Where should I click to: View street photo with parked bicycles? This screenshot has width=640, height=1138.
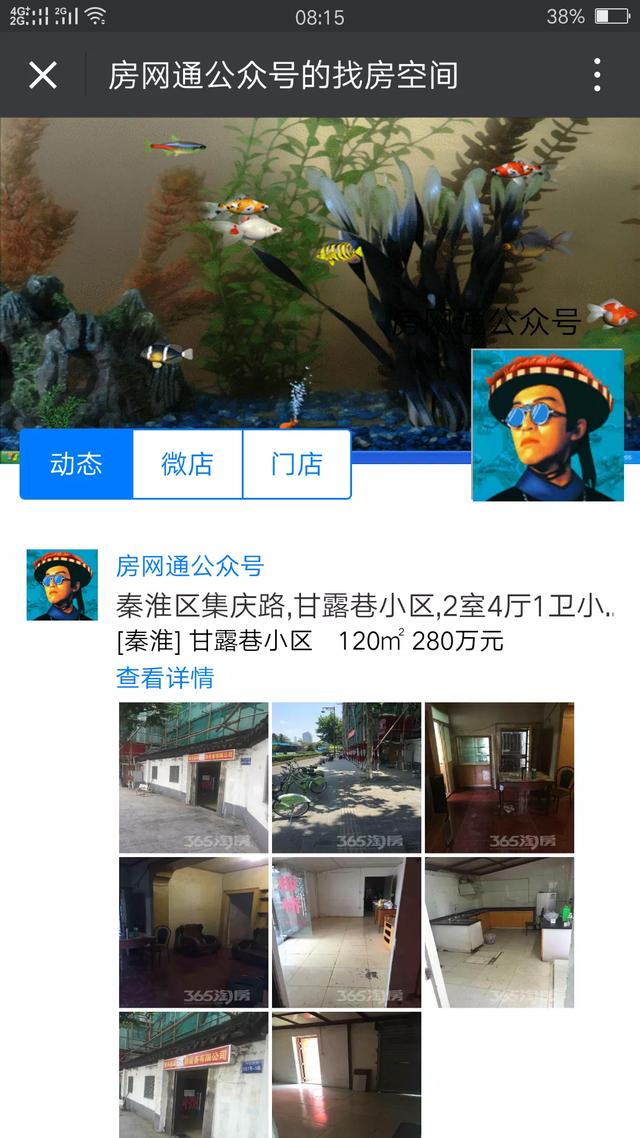click(x=346, y=777)
